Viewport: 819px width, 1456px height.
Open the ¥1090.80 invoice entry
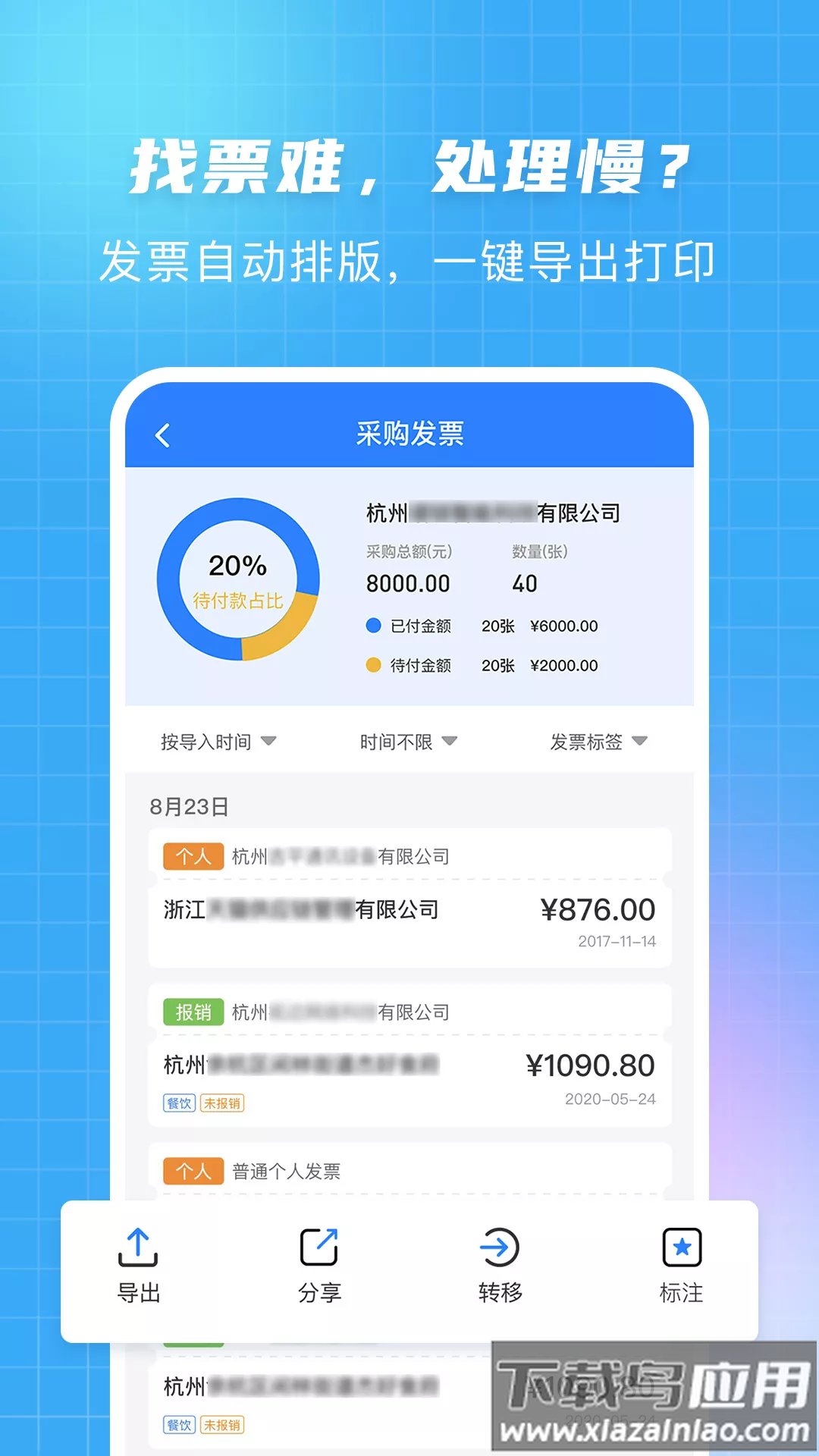pos(409,1065)
